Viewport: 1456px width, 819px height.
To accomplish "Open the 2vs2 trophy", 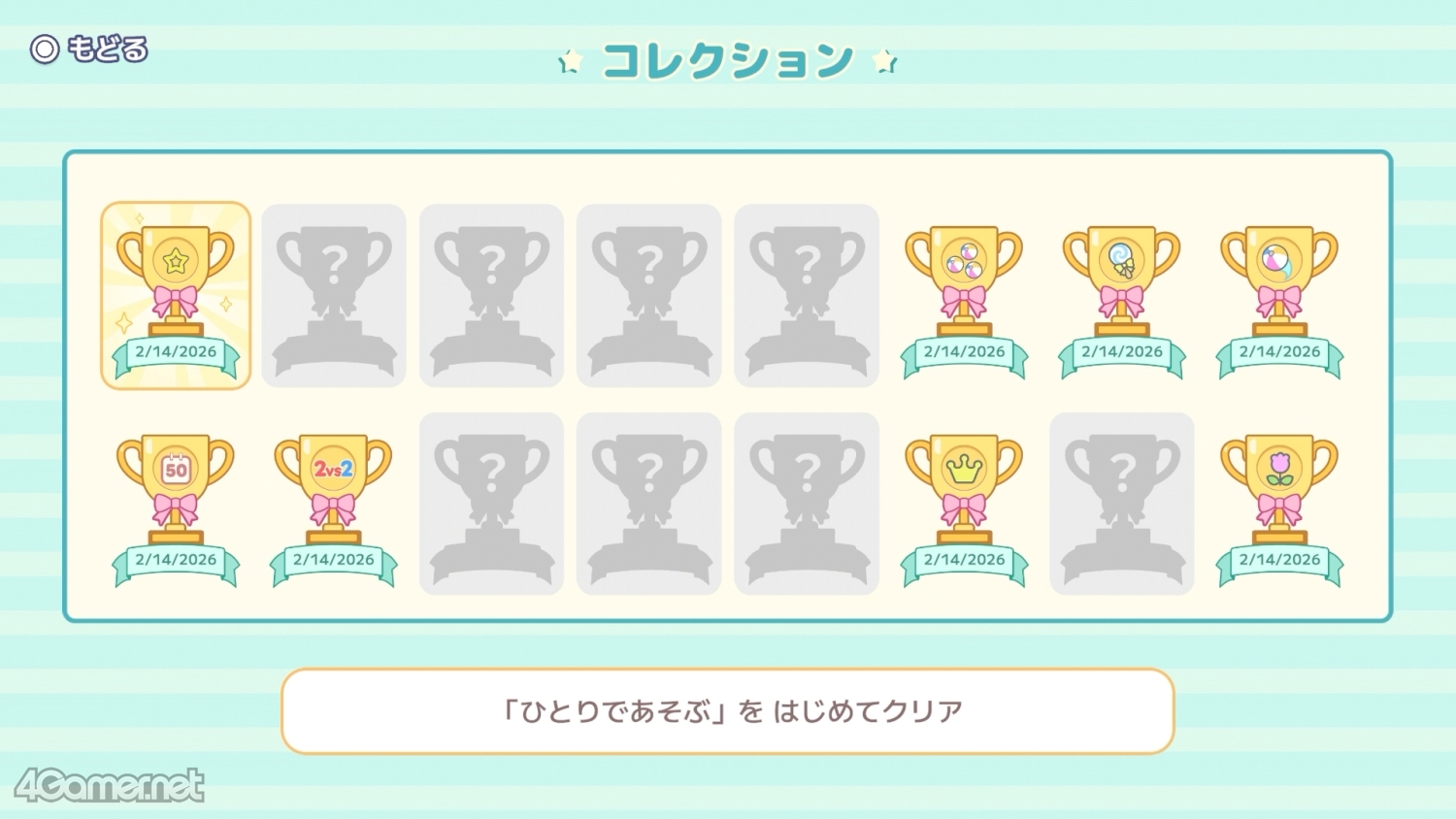I will (333, 503).
